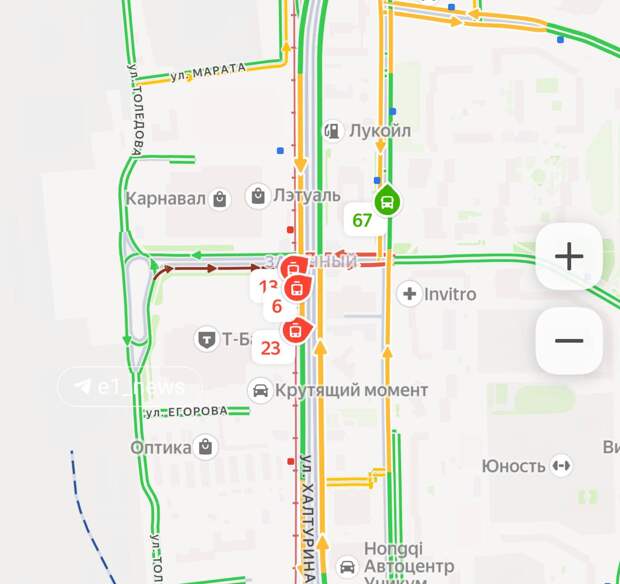Screen dimensions: 620x584
Task: Select the bus 67 marker
Action: click(387, 203)
